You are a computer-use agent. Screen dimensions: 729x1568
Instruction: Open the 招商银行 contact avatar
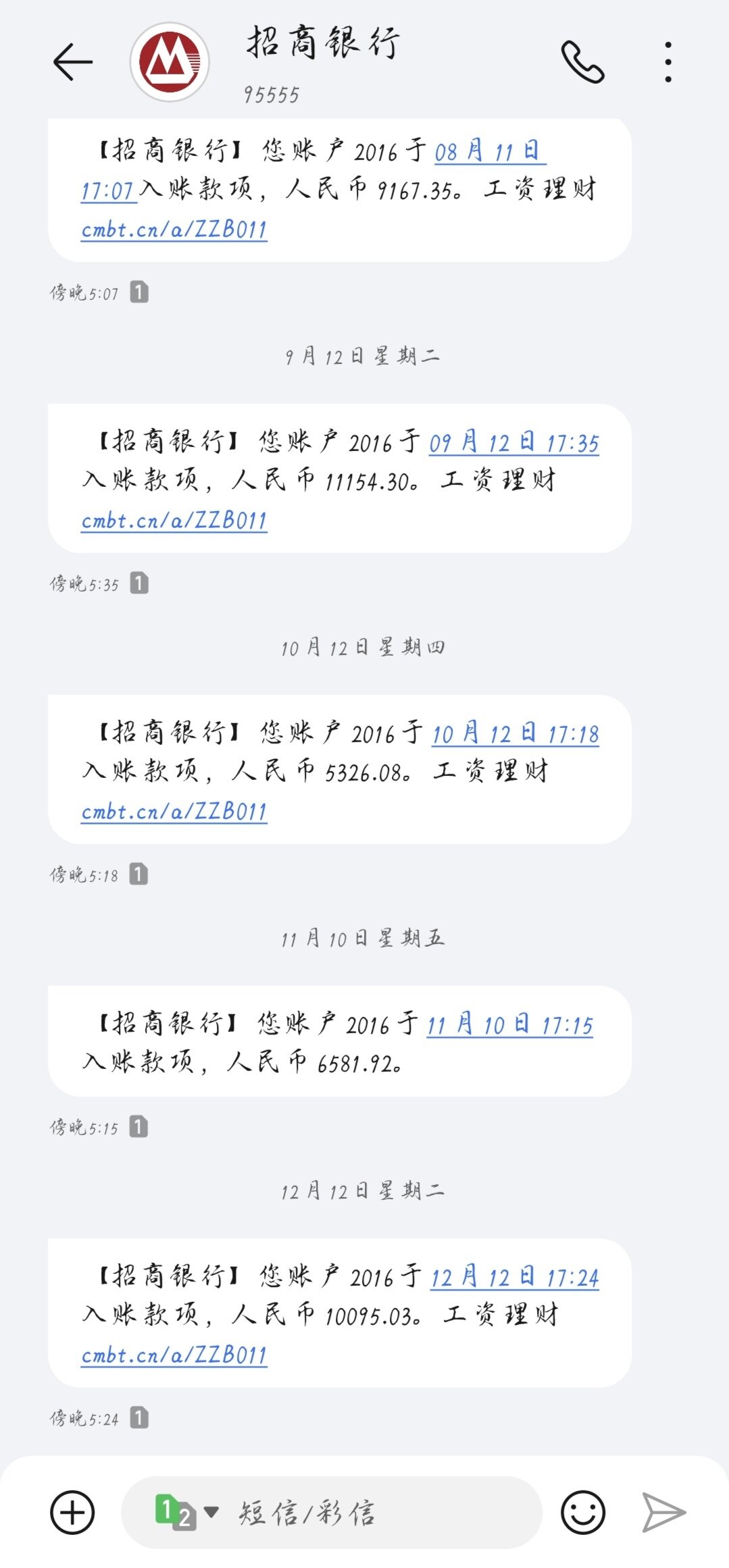click(170, 62)
